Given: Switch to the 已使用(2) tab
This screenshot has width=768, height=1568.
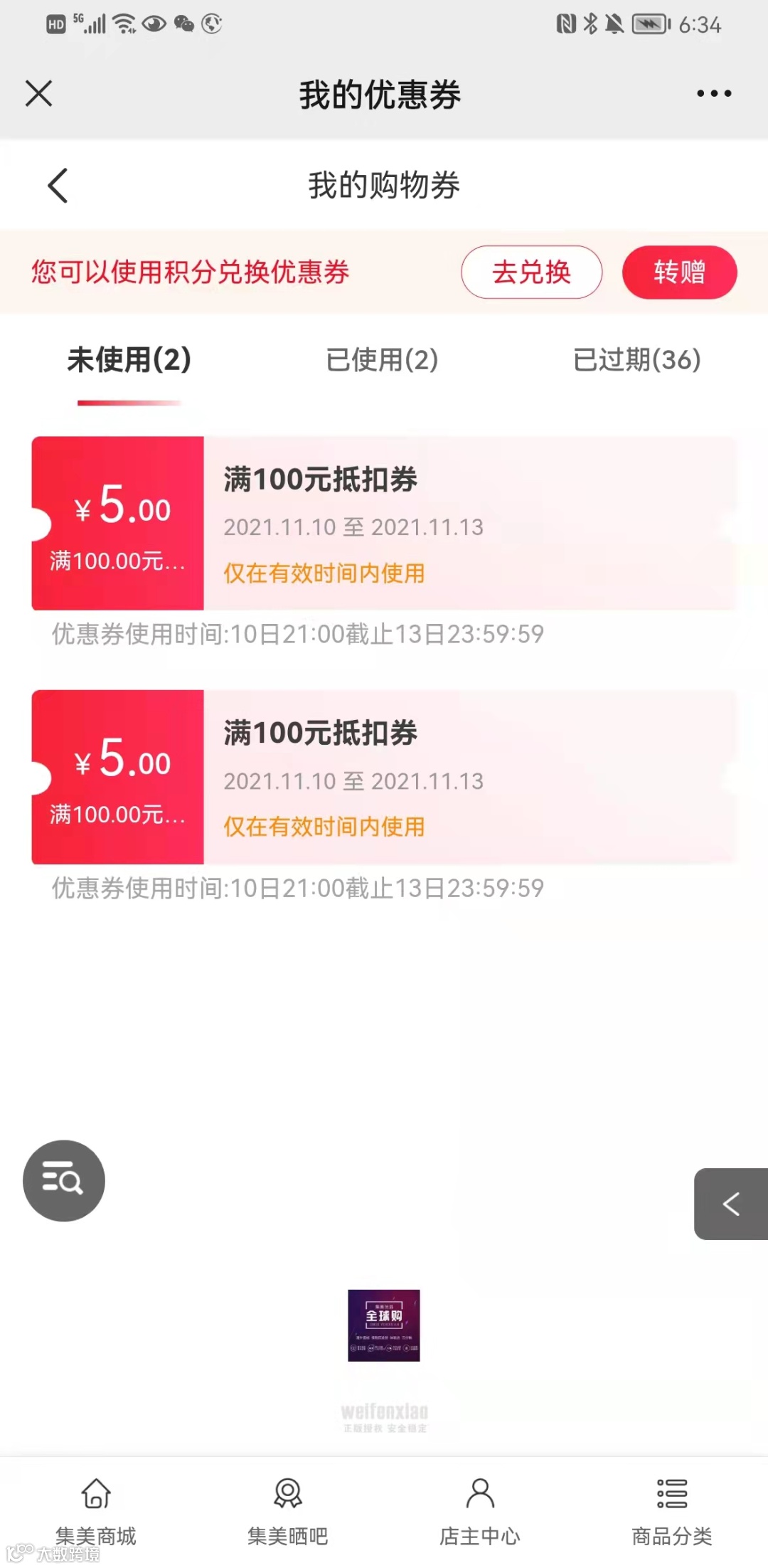Looking at the screenshot, I should click(x=382, y=360).
